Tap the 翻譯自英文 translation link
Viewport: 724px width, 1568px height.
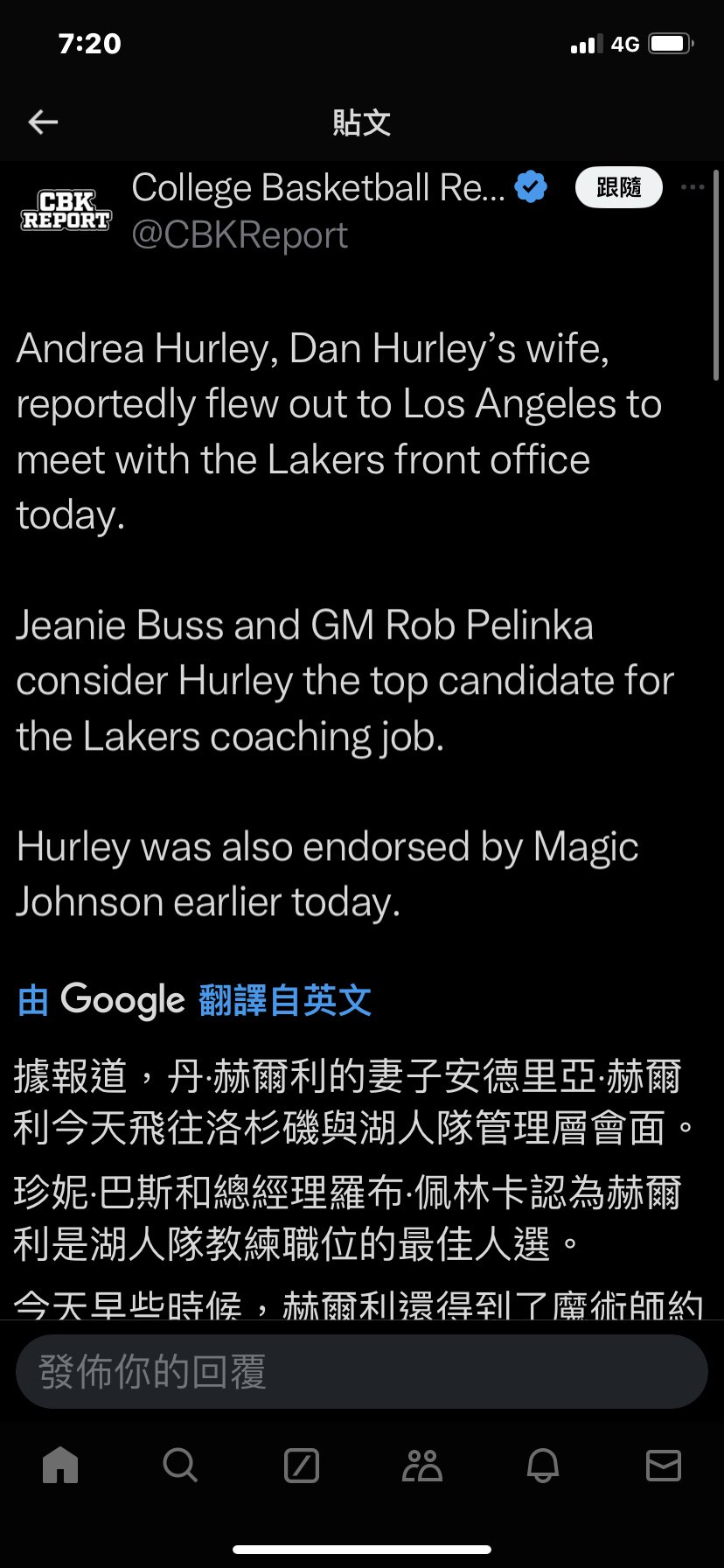pos(285,1001)
